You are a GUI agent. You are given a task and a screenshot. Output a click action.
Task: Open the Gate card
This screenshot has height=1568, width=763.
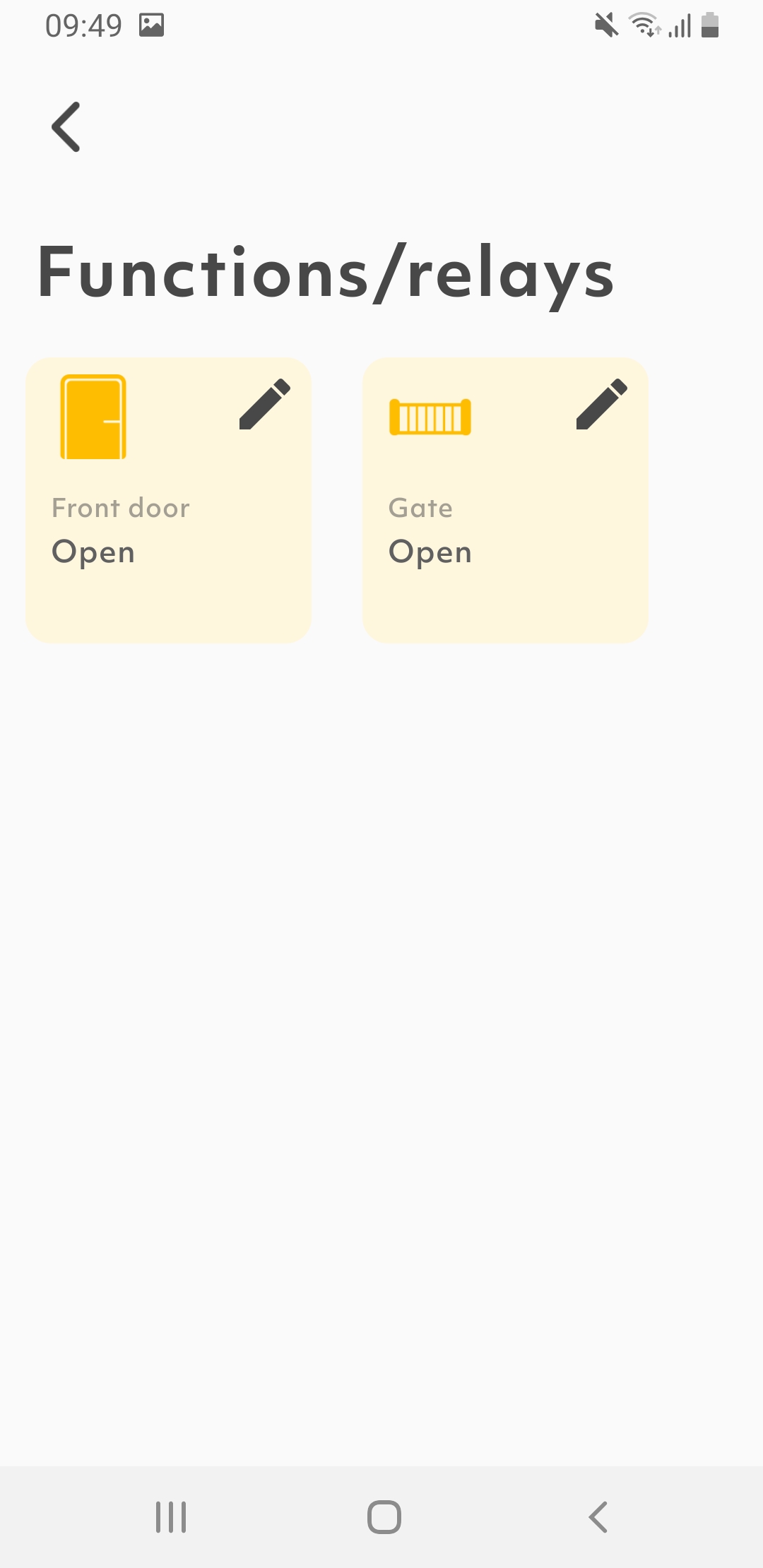point(505,500)
